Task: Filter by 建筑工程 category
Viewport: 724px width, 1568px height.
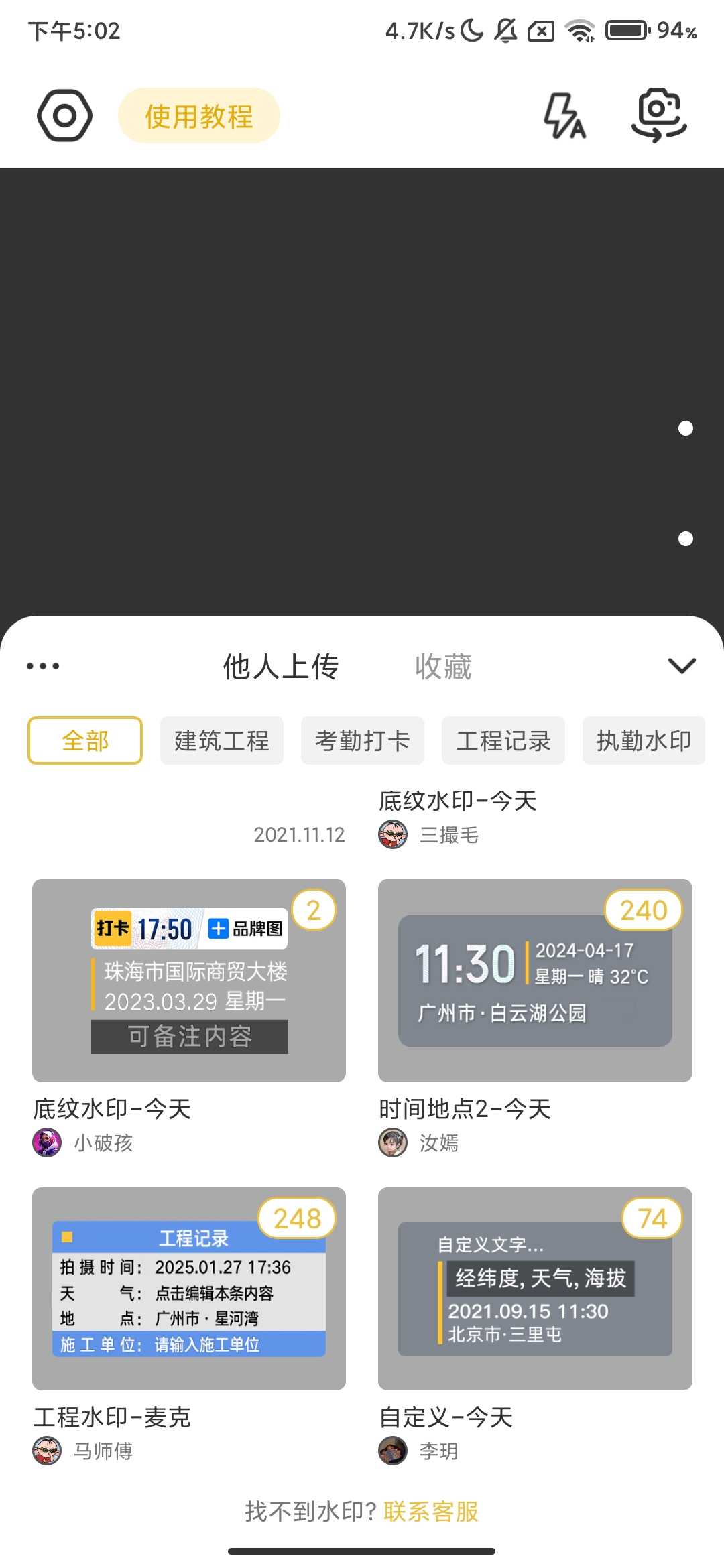Action: click(x=221, y=740)
